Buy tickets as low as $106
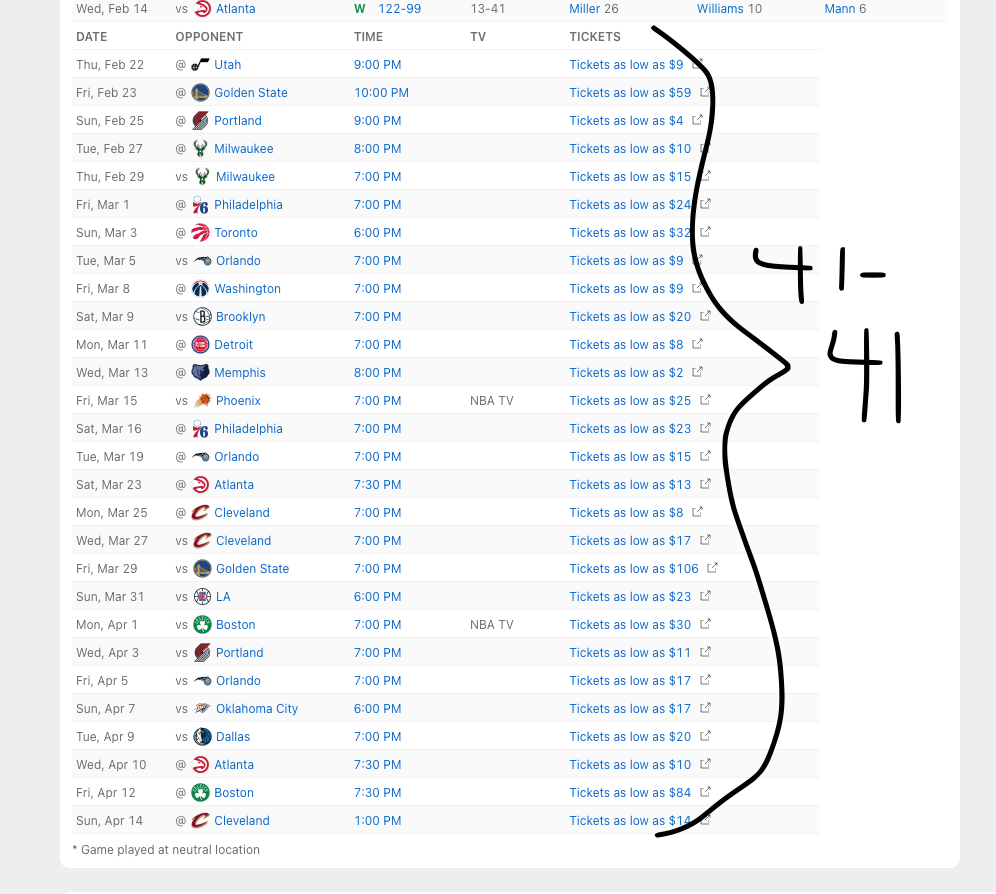 point(634,569)
